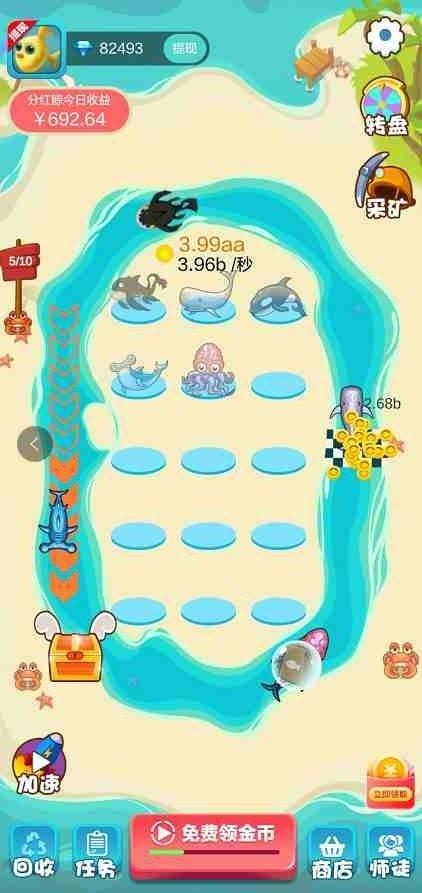Expand the left side arrow panel
Viewport: 422px width, 893px height.
coord(34,444)
